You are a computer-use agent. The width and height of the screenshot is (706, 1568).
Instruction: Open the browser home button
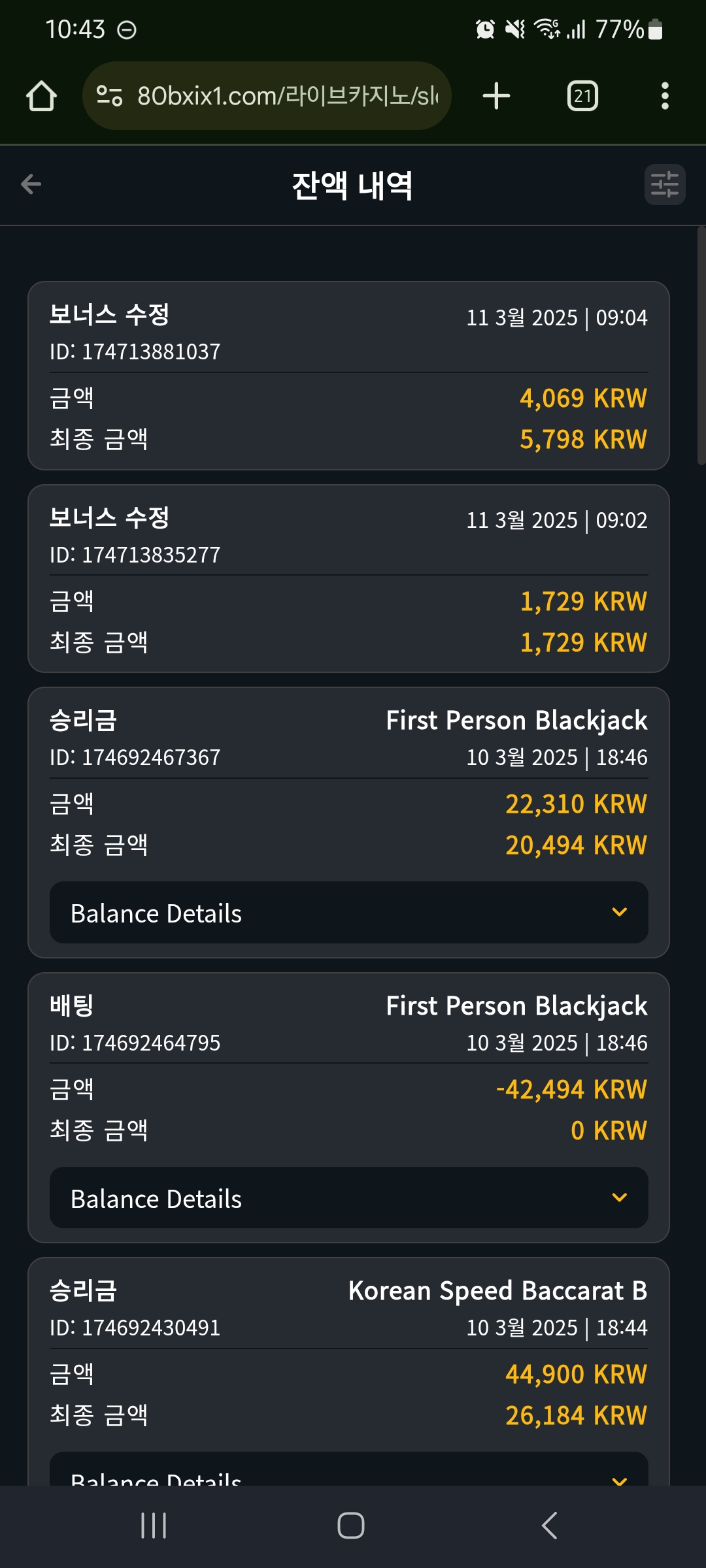[x=41, y=96]
